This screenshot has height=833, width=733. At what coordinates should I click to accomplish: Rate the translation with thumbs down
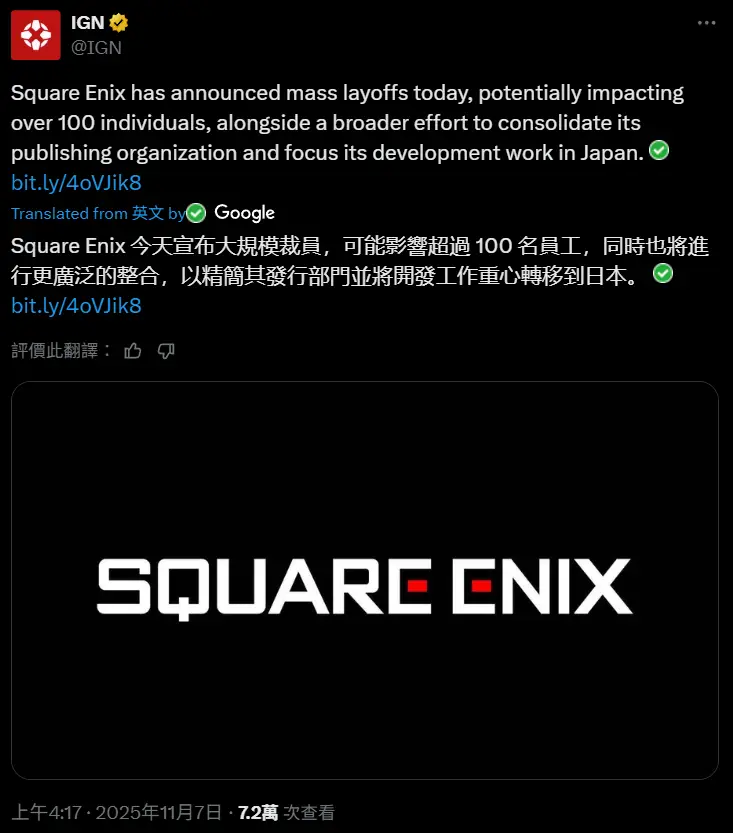(166, 350)
